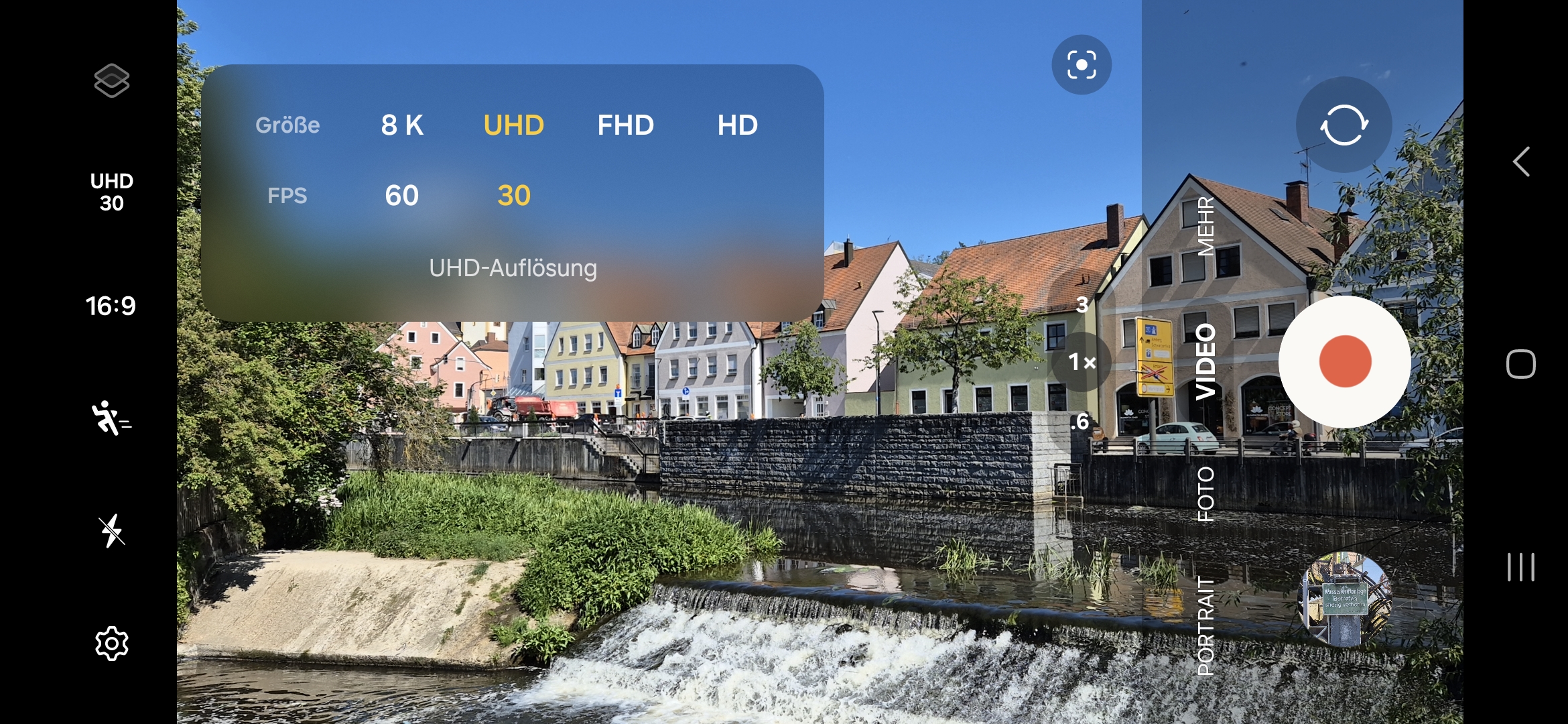Screen dimensions: 1568x724
Task: Choose FHD resolution
Action: coord(625,125)
